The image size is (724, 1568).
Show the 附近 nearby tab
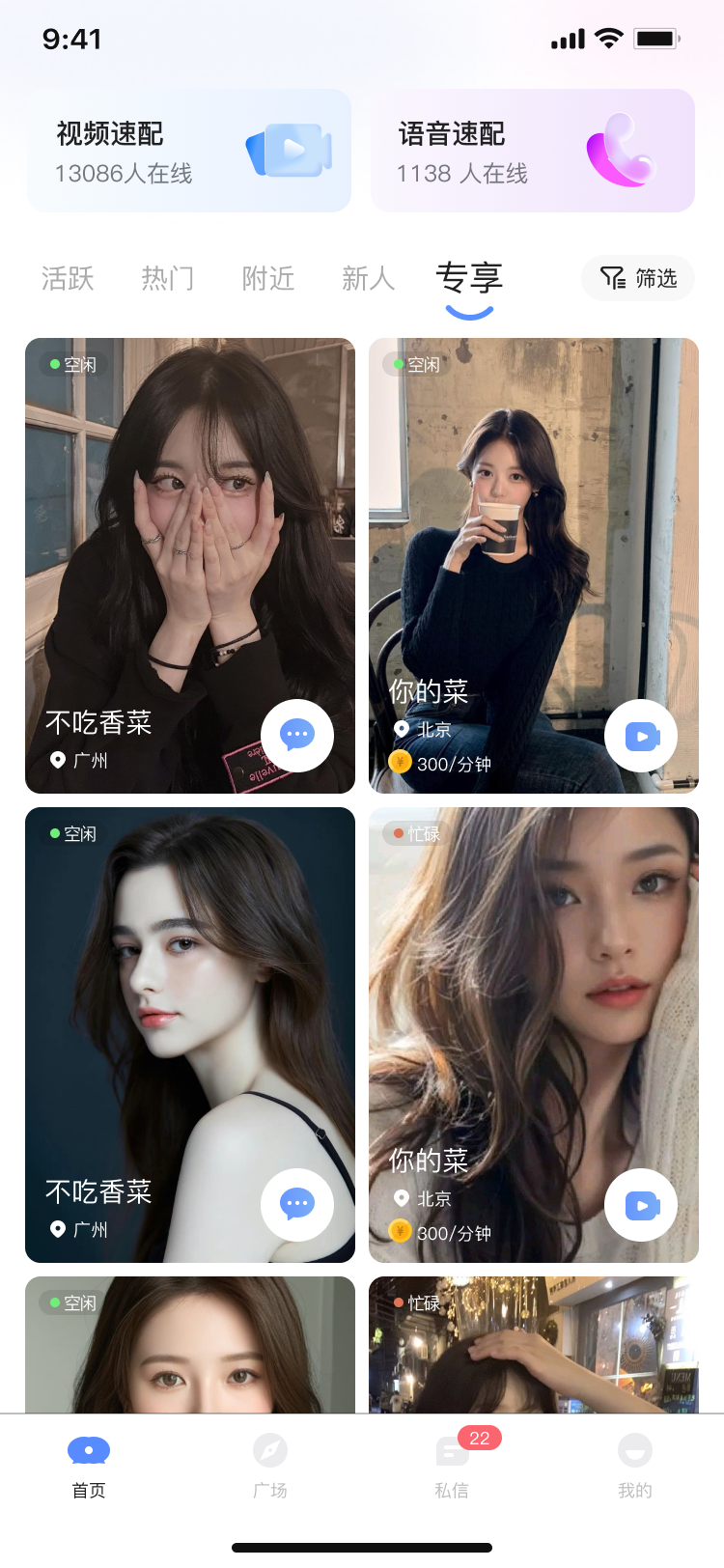pos(268,279)
